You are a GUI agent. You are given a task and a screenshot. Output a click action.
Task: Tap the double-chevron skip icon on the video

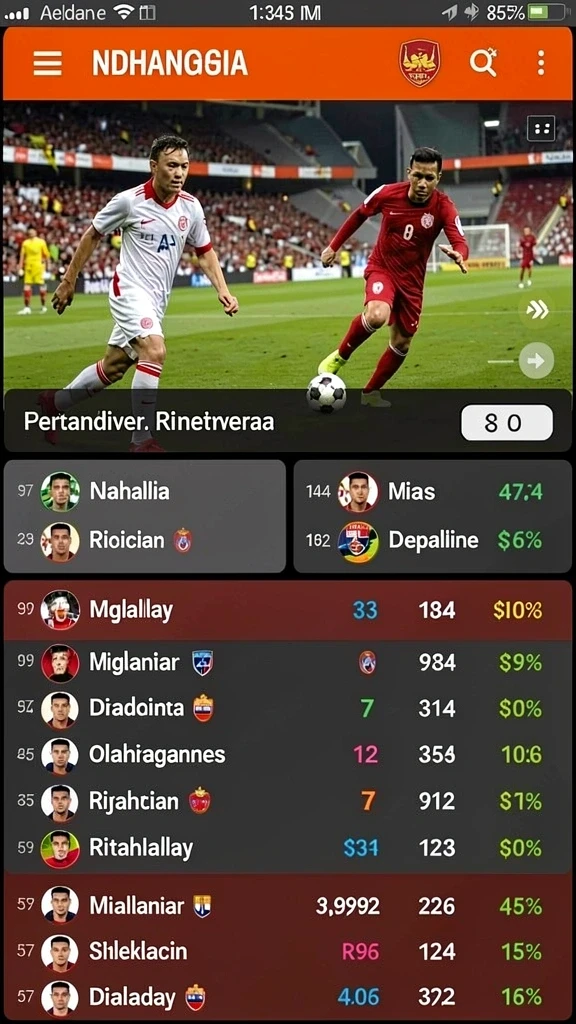[x=537, y=310]
